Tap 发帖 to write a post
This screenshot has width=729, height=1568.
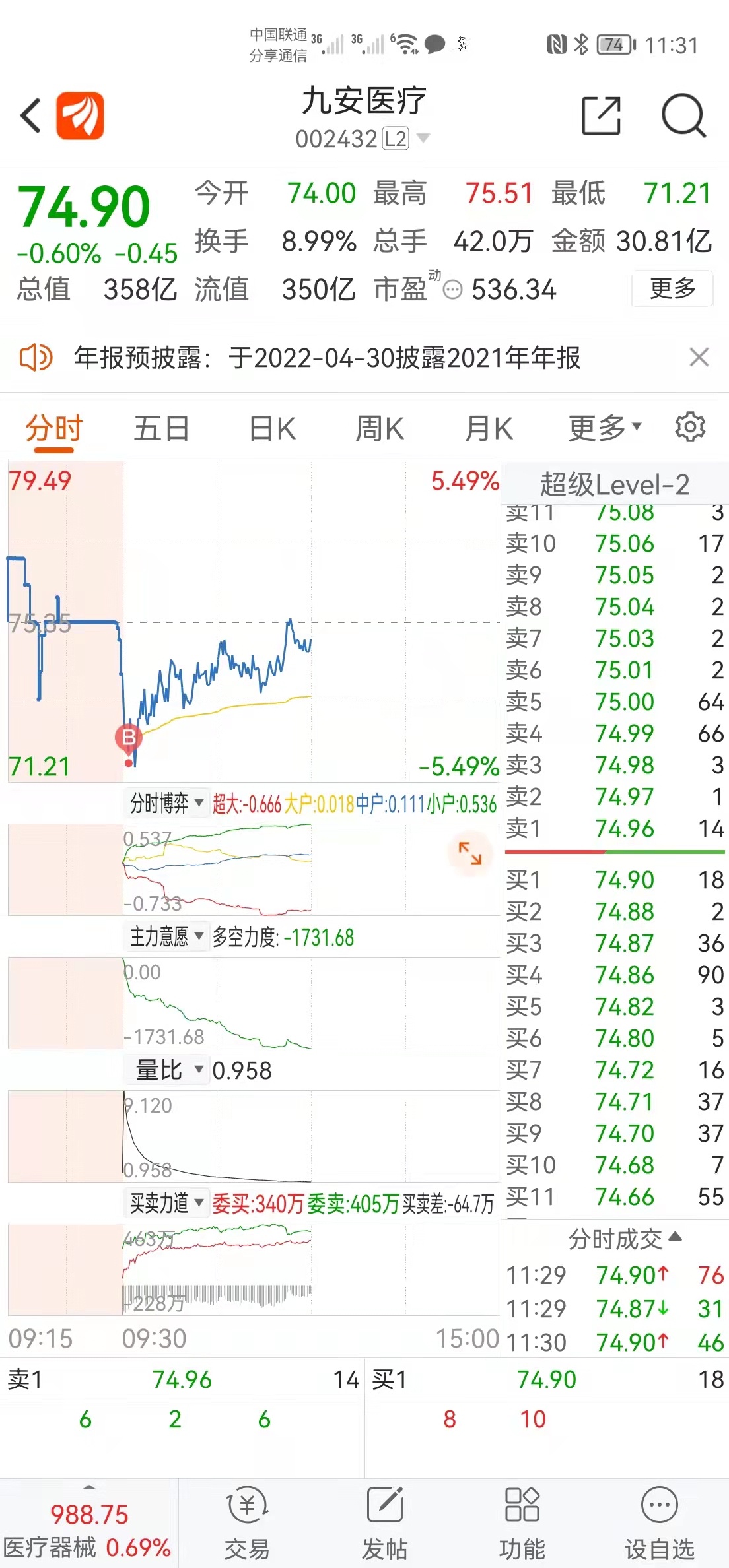385,1522
